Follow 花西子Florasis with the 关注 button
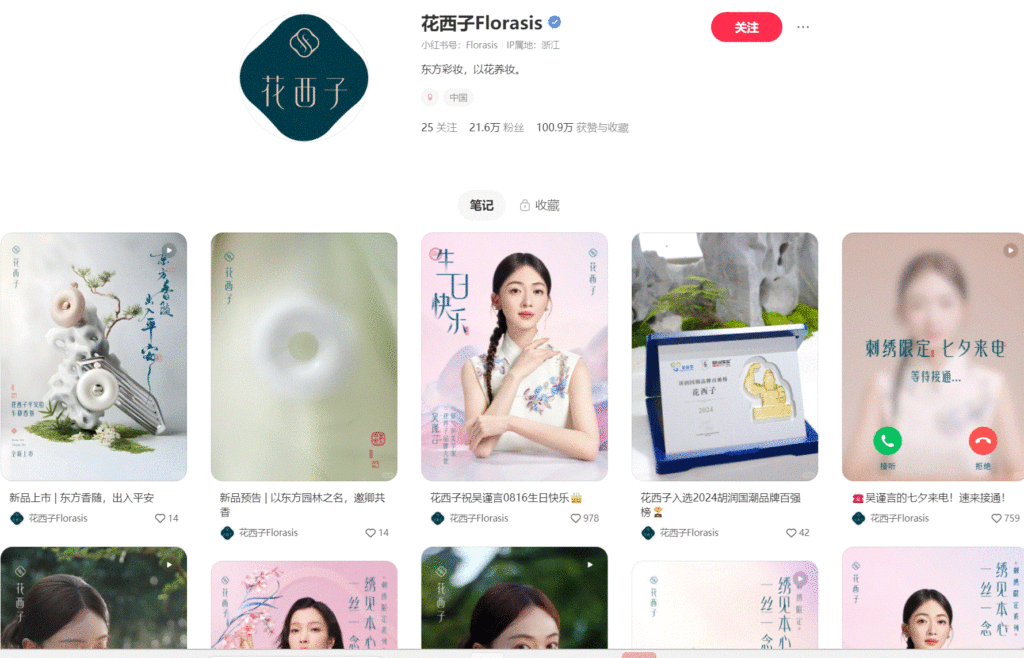The height and width of the screenshot is (658, 1024). click(x=746, y=27)
